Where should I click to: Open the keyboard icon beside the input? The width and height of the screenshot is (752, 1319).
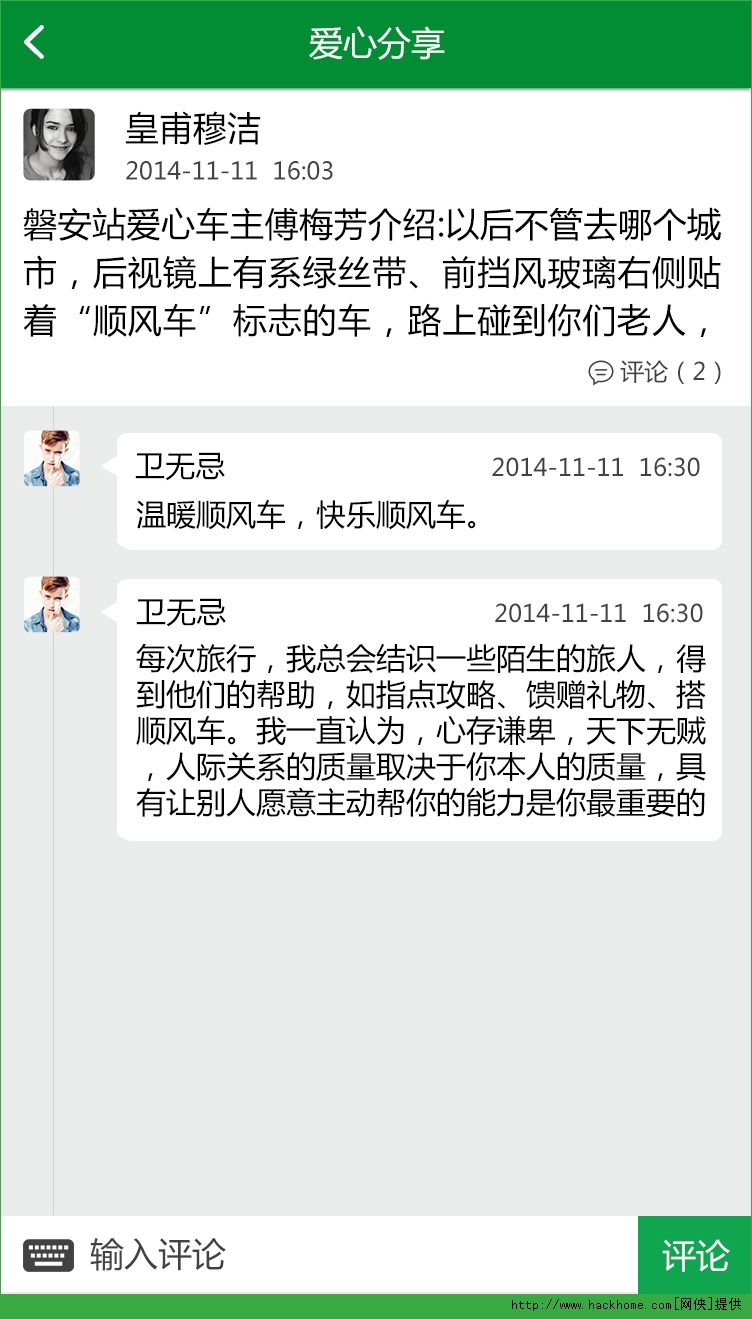tap(49, 1255)
